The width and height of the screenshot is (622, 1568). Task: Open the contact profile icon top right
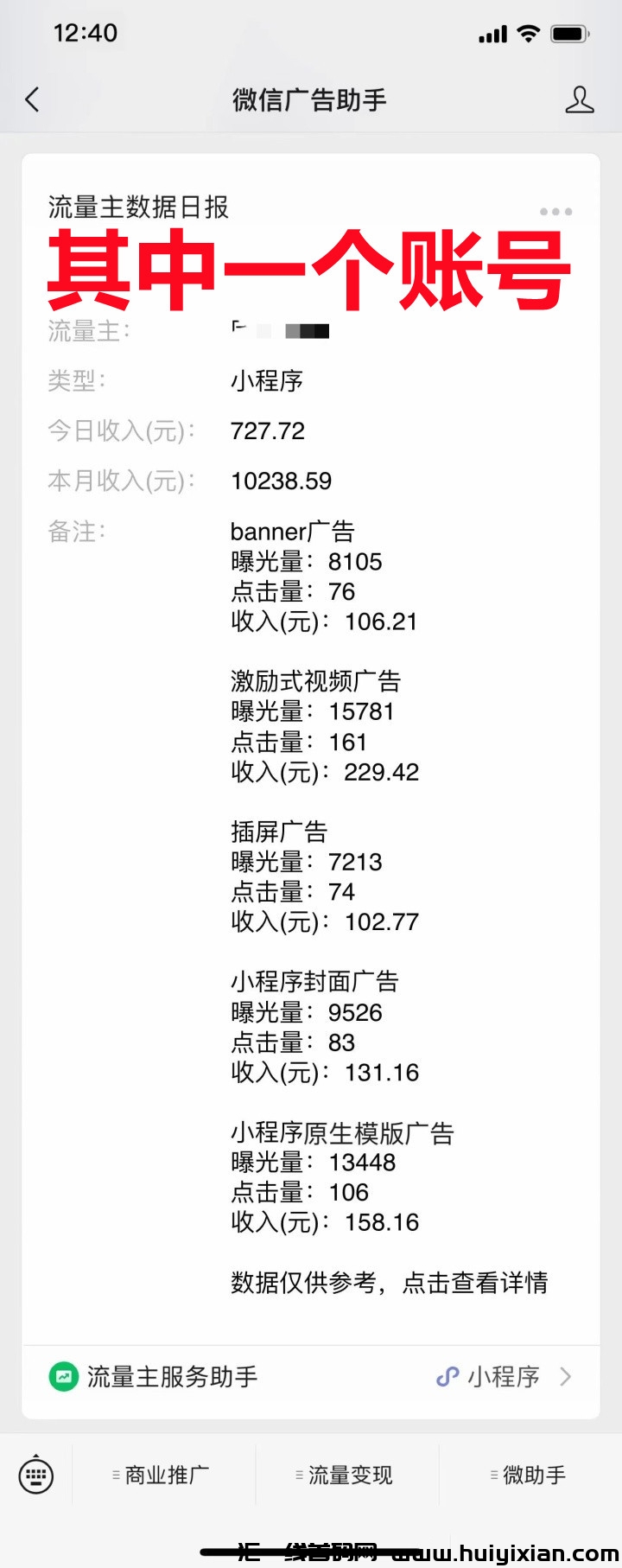click(581, 99)
